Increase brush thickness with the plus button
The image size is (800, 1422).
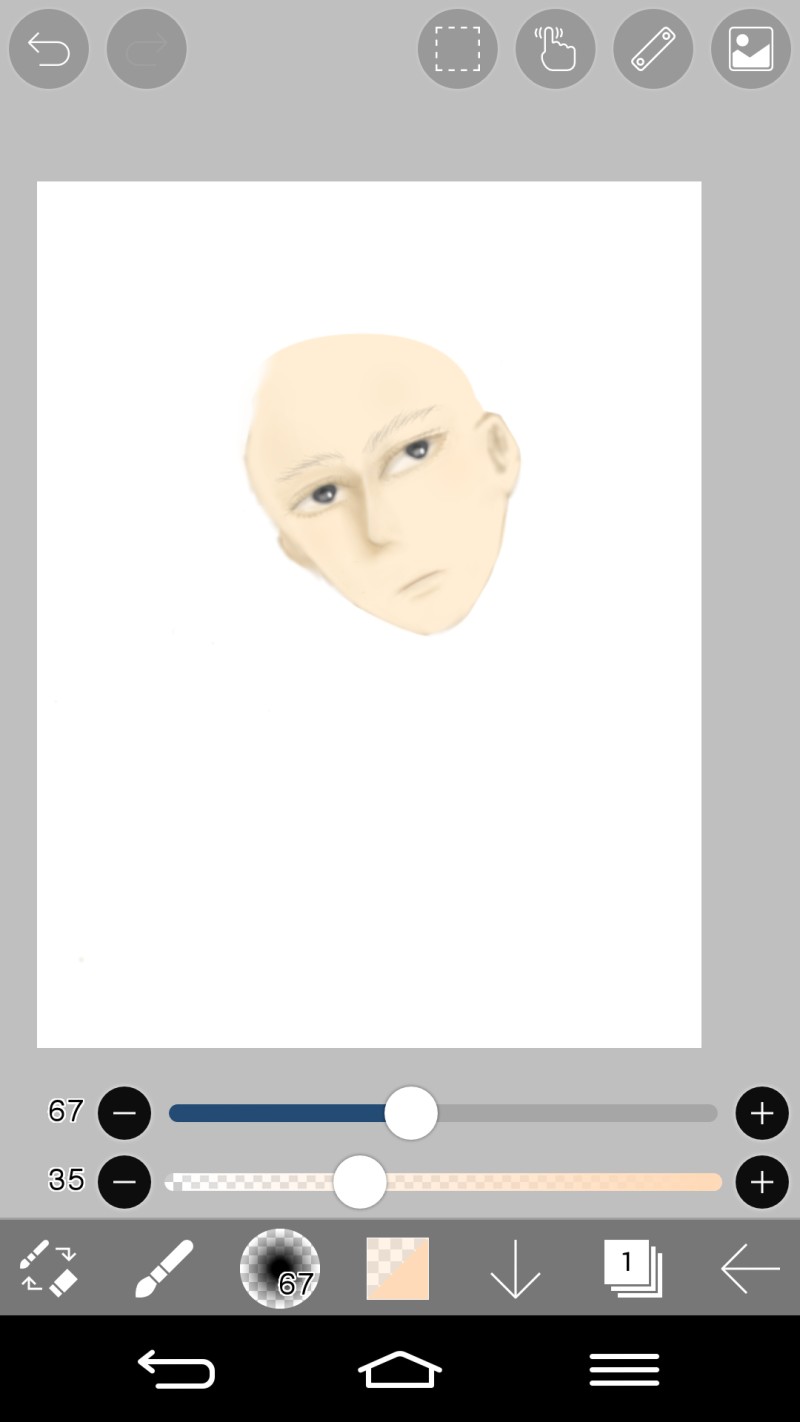pos(762,1113)
